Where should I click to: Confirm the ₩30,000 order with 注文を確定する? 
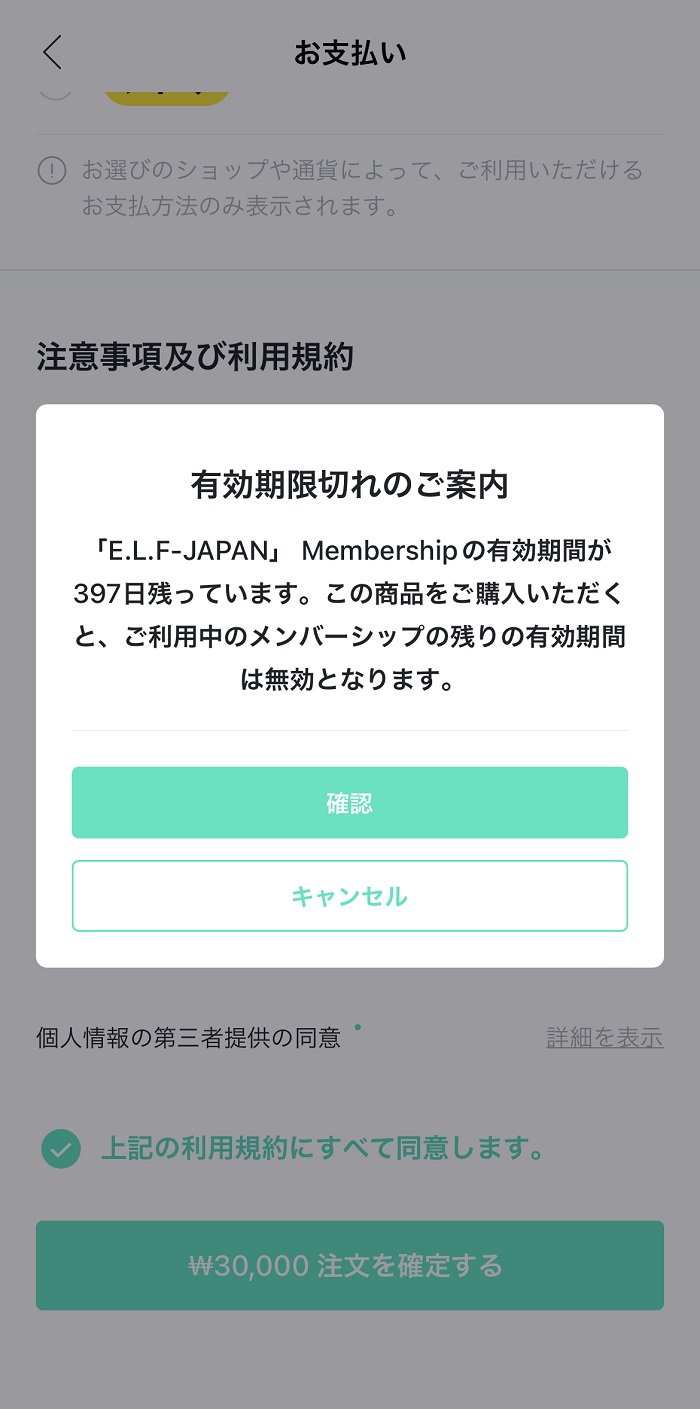click(349, 1265)
